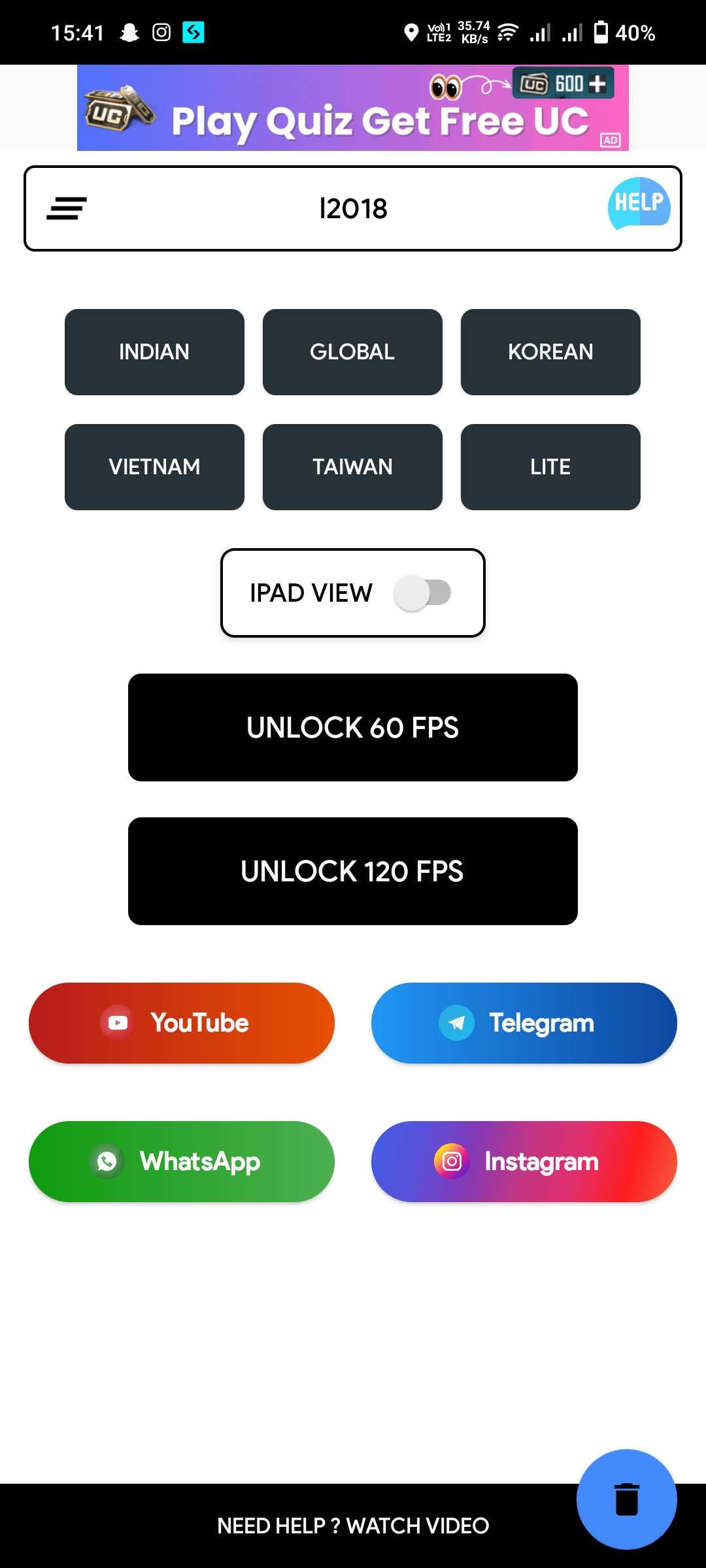Visit the Instagram page
Image resolution: width=706 pixels, height=1568 pixels.
(x=524, y=1162)
